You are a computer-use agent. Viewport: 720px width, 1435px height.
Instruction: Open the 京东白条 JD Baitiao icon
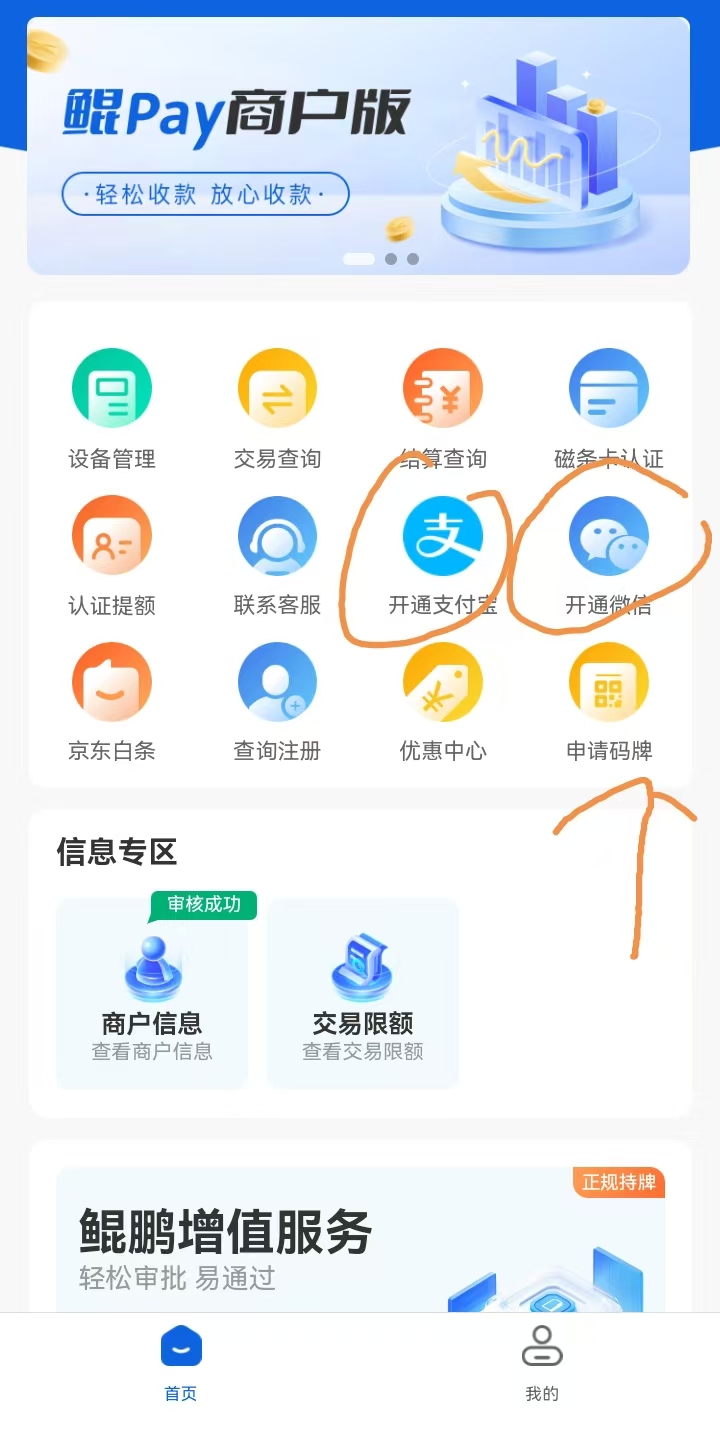point(112,697)
